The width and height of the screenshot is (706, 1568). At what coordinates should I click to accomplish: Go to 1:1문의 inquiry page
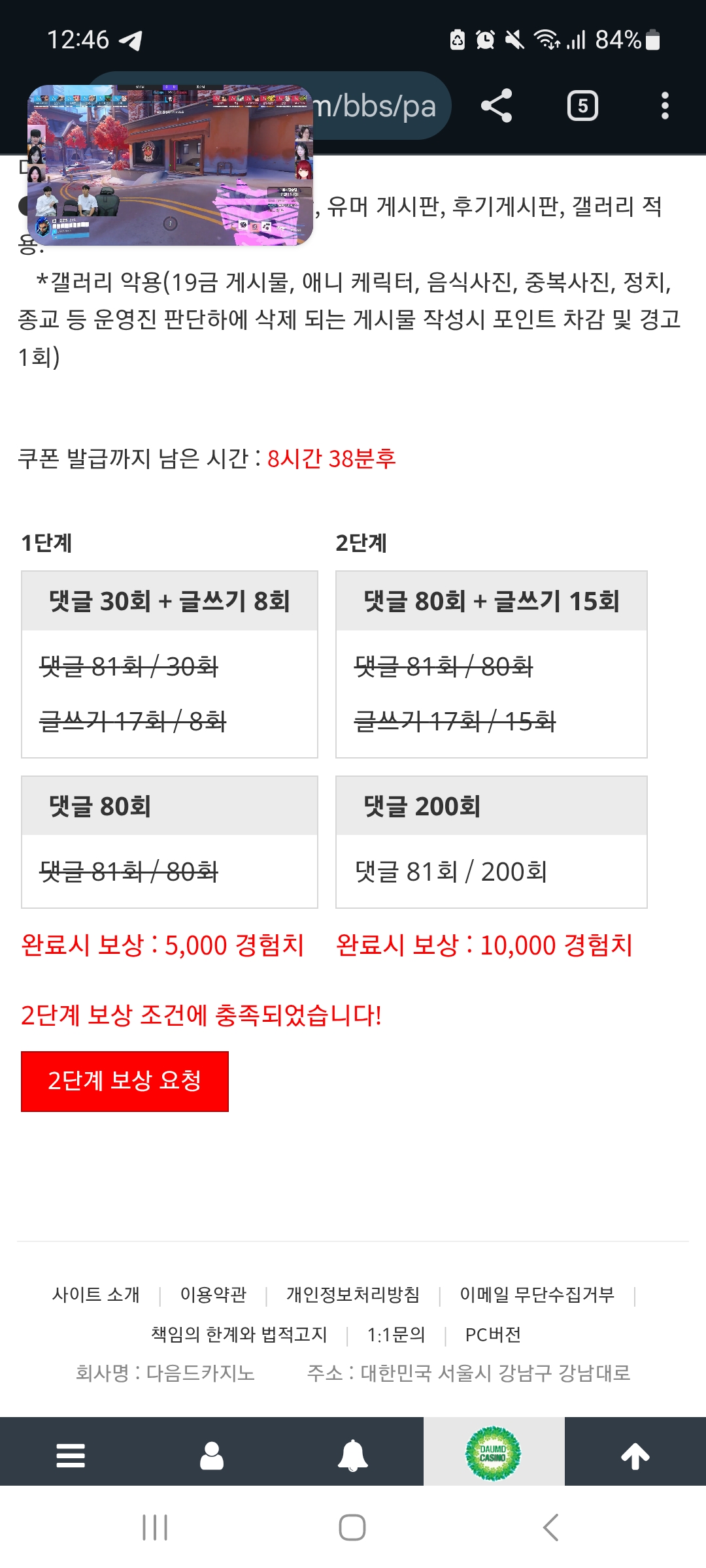pyautogui.click(x=396, y=1334)
